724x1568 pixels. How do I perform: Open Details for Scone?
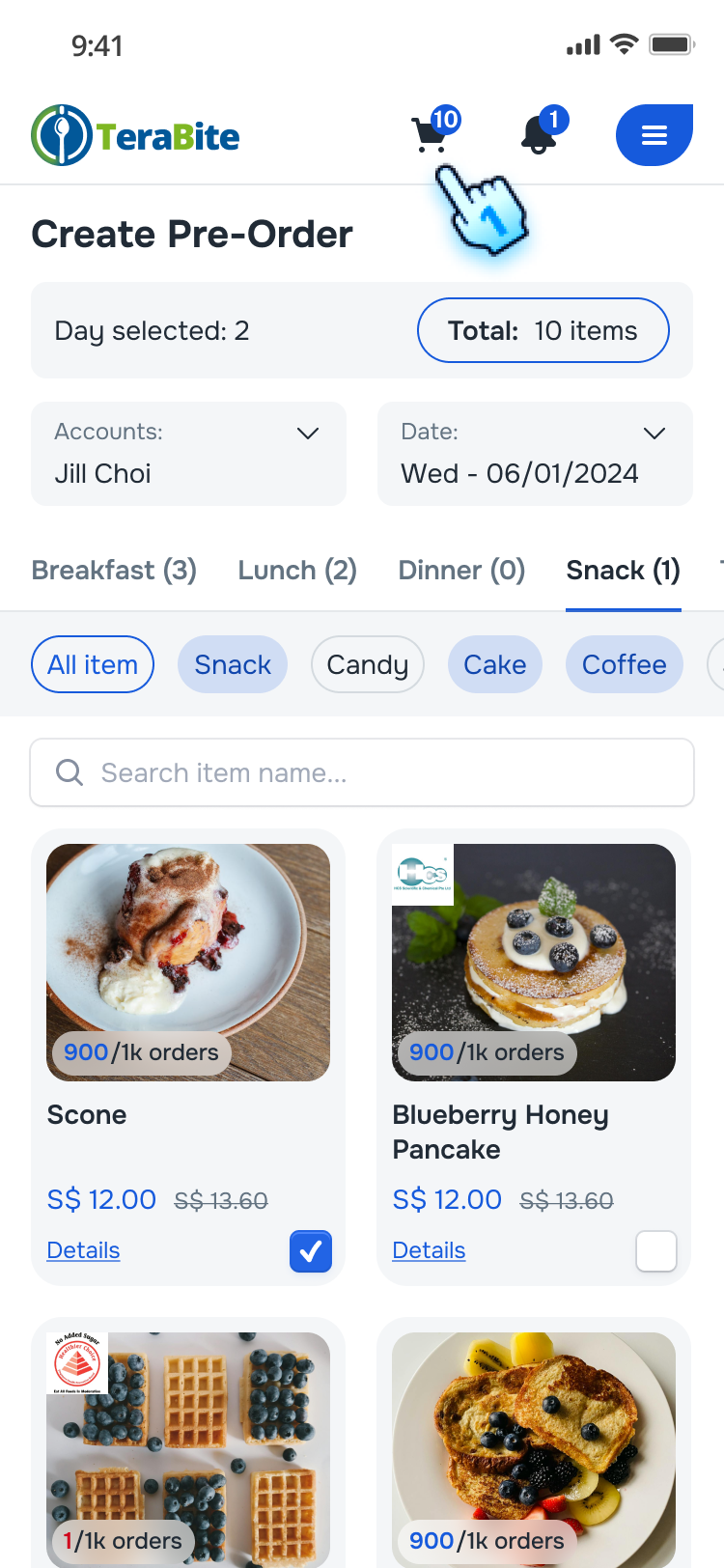click(83, 1250)
